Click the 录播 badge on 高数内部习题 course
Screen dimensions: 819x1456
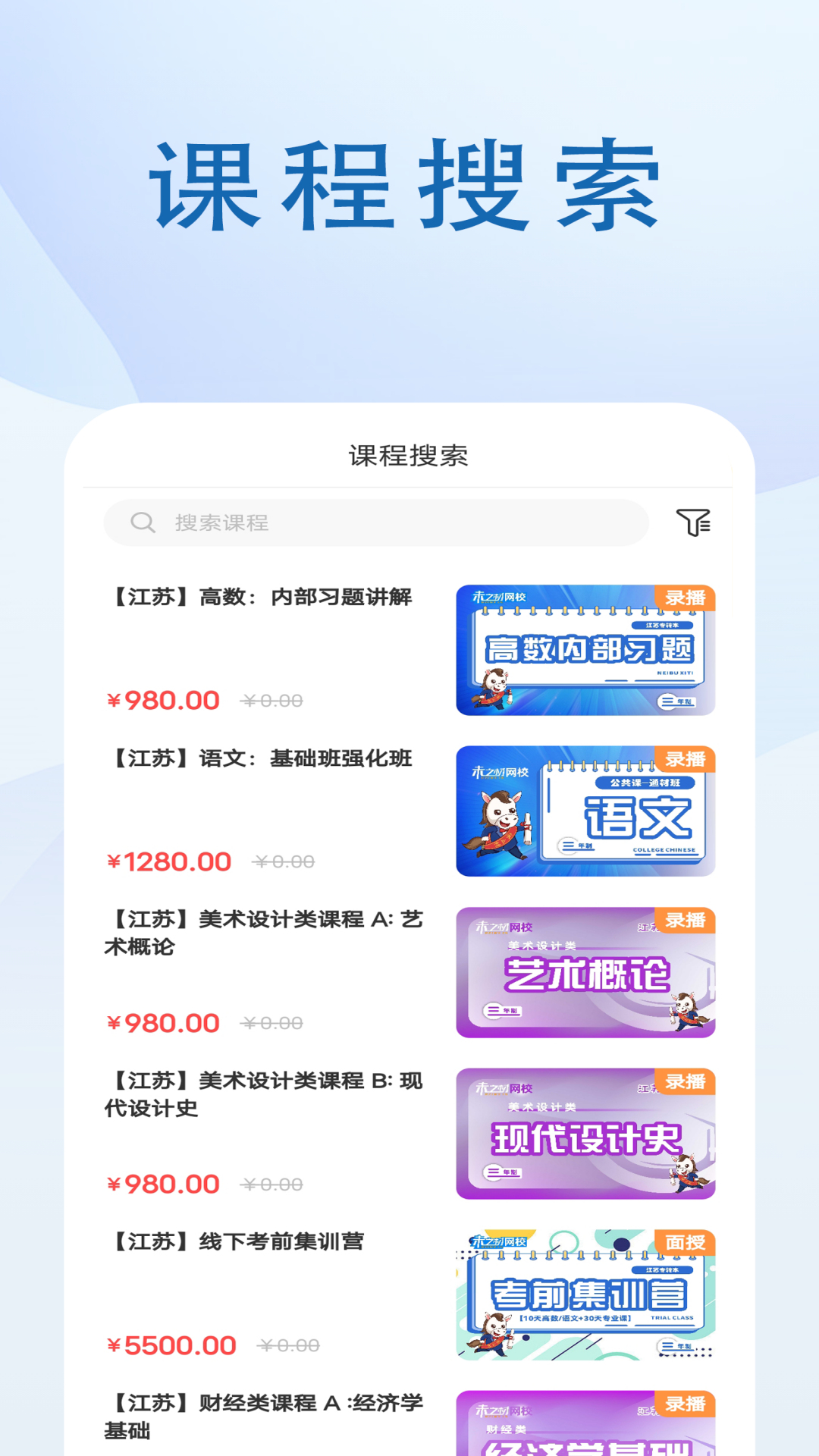tap(685, 598)
